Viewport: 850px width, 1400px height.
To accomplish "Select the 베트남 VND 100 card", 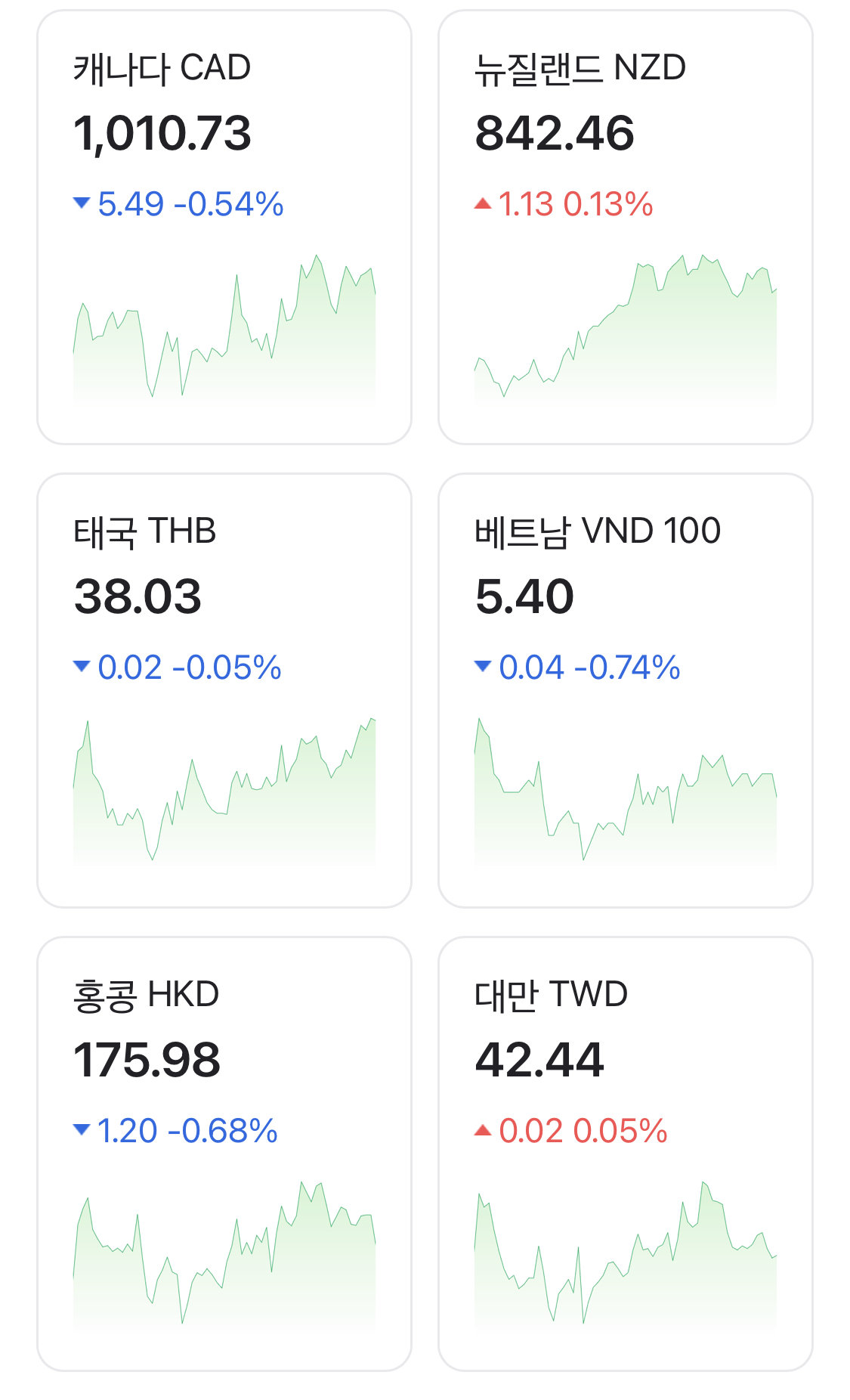I will [x=626, y=690].
